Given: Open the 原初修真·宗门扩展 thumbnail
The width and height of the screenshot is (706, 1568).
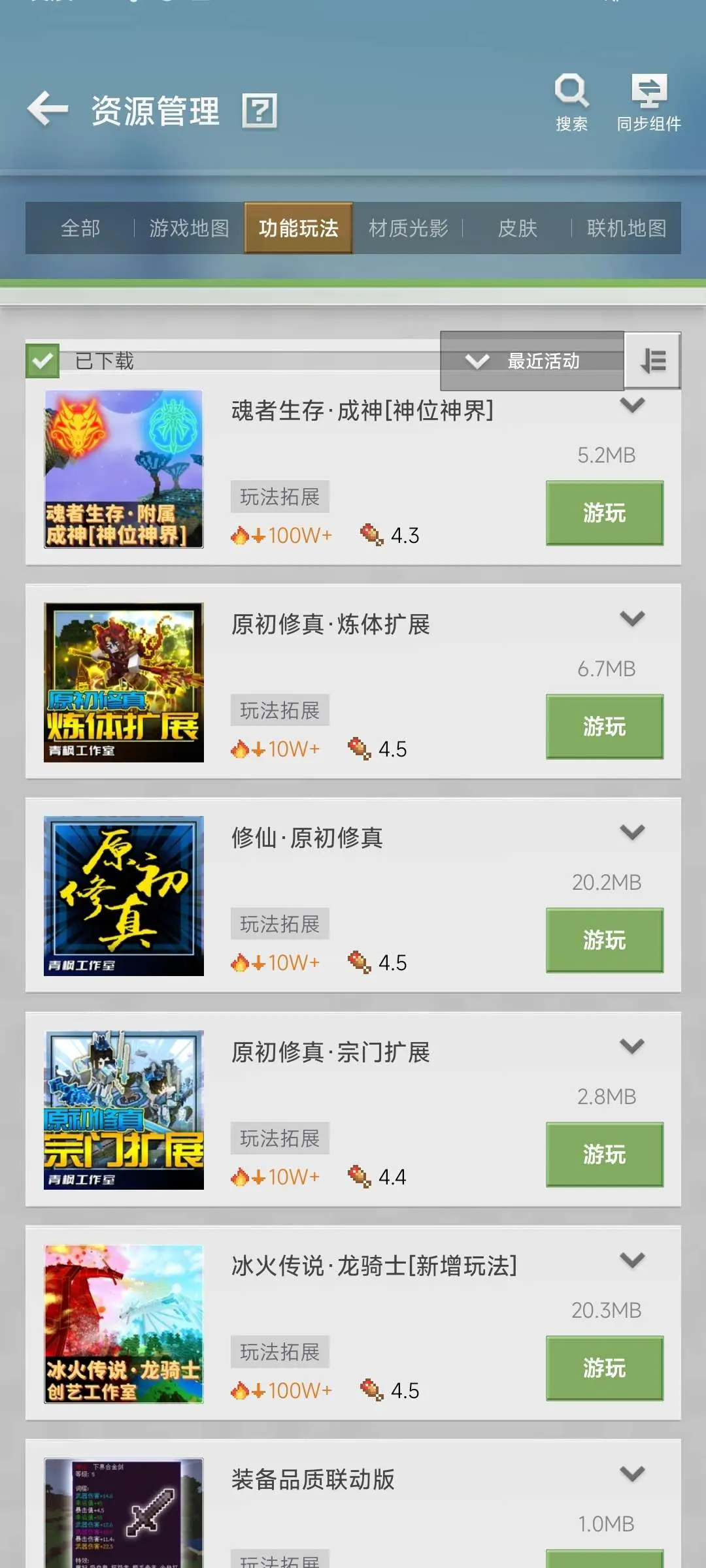Looking at the screenshot, I should [x=124, y=1110].
